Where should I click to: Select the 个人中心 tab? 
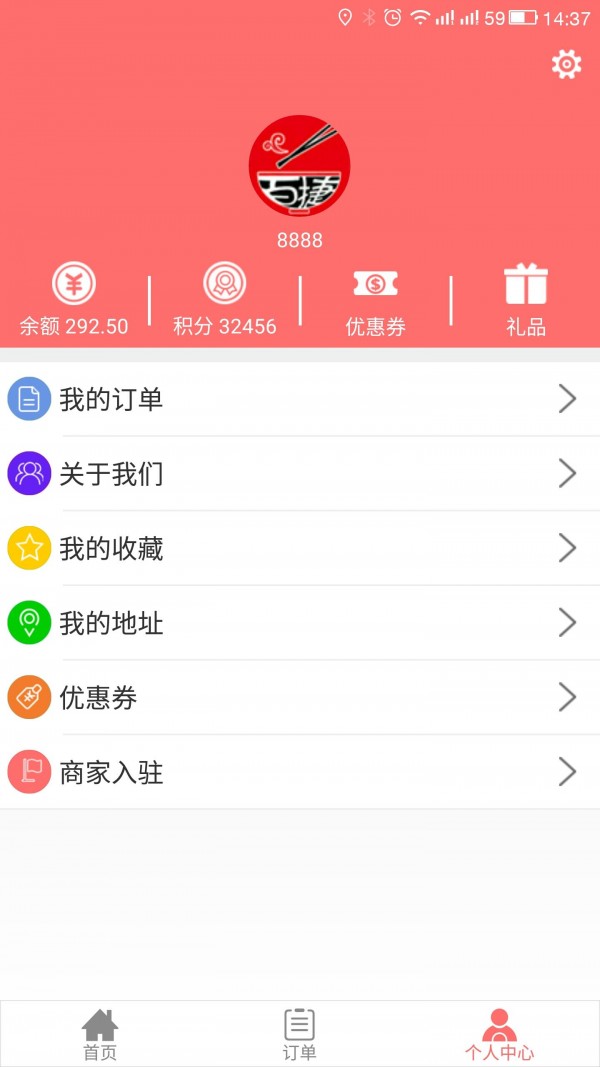(x=499, y=1034)
